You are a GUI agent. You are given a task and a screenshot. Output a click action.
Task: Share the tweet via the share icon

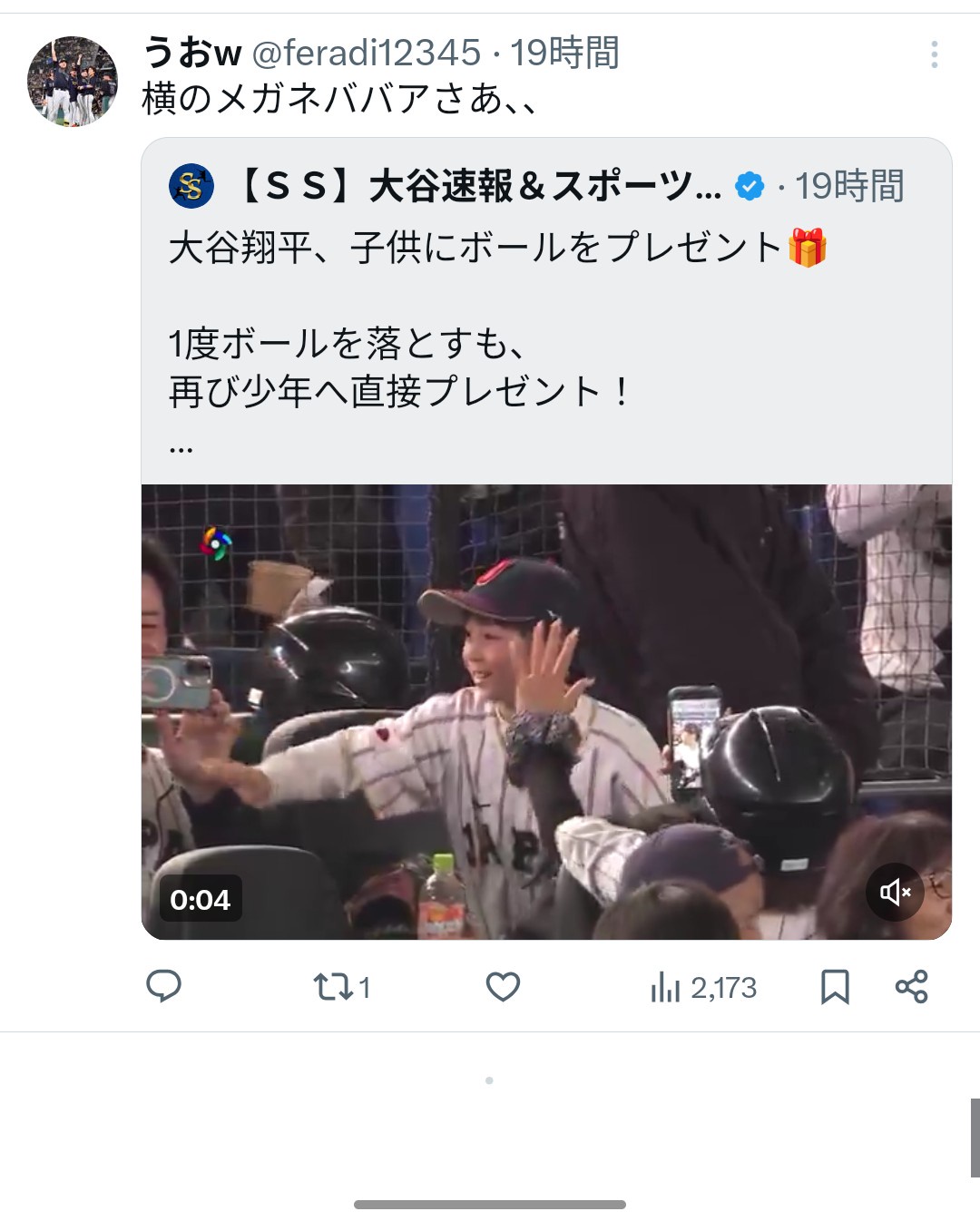(x=911, y=987)
